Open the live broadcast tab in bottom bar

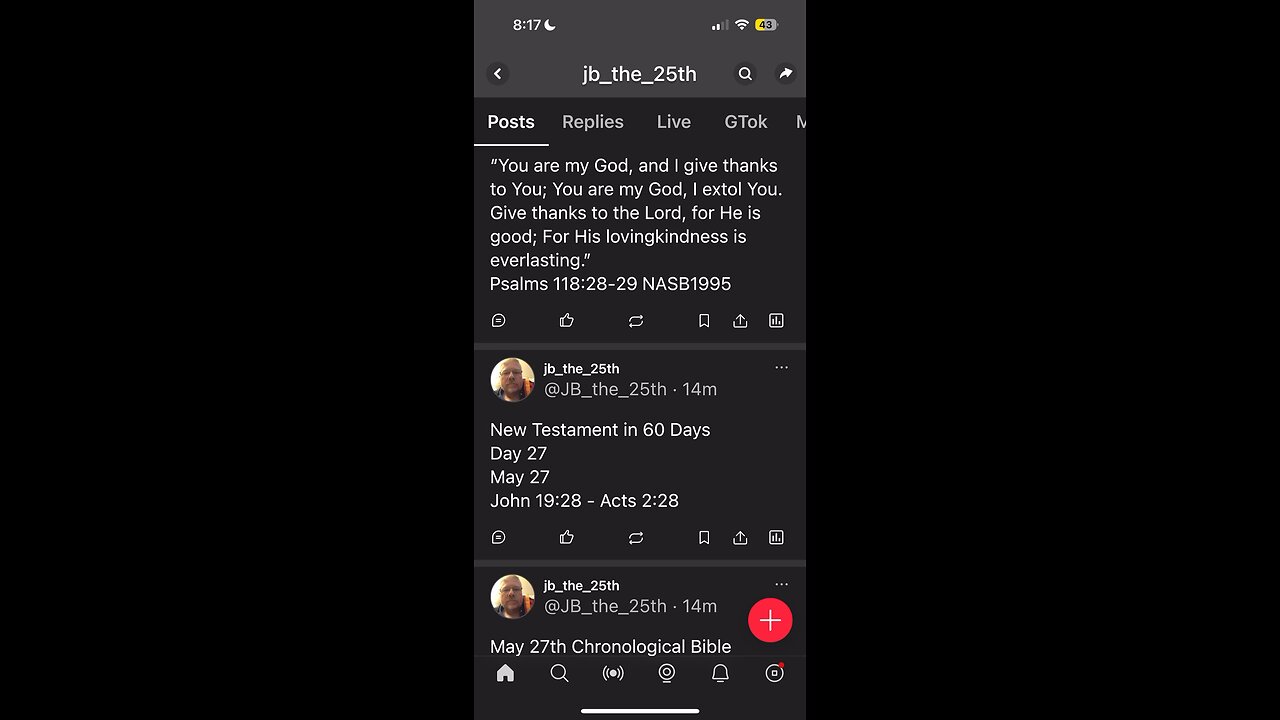click(x=613, y=674)
